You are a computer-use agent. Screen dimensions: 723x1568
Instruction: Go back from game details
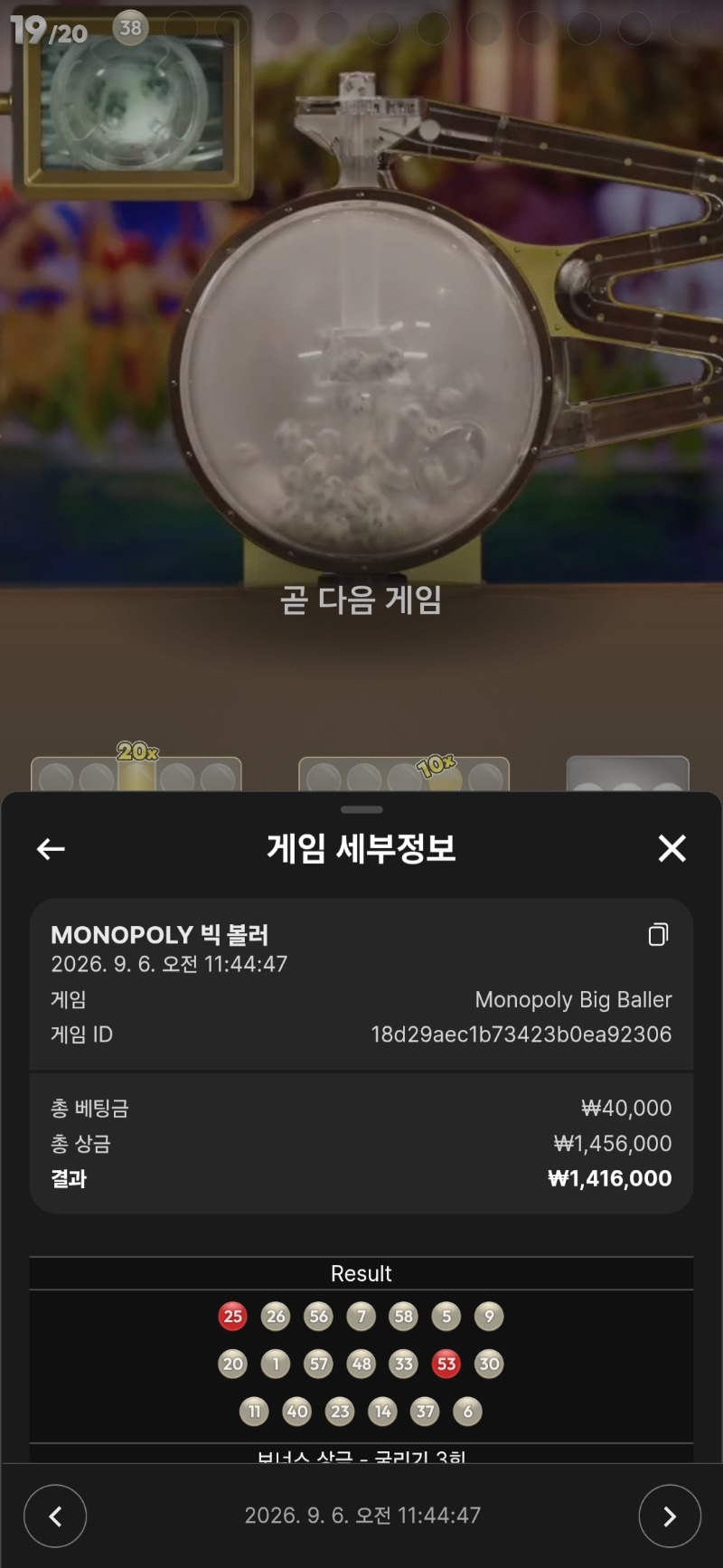(51, 848)
